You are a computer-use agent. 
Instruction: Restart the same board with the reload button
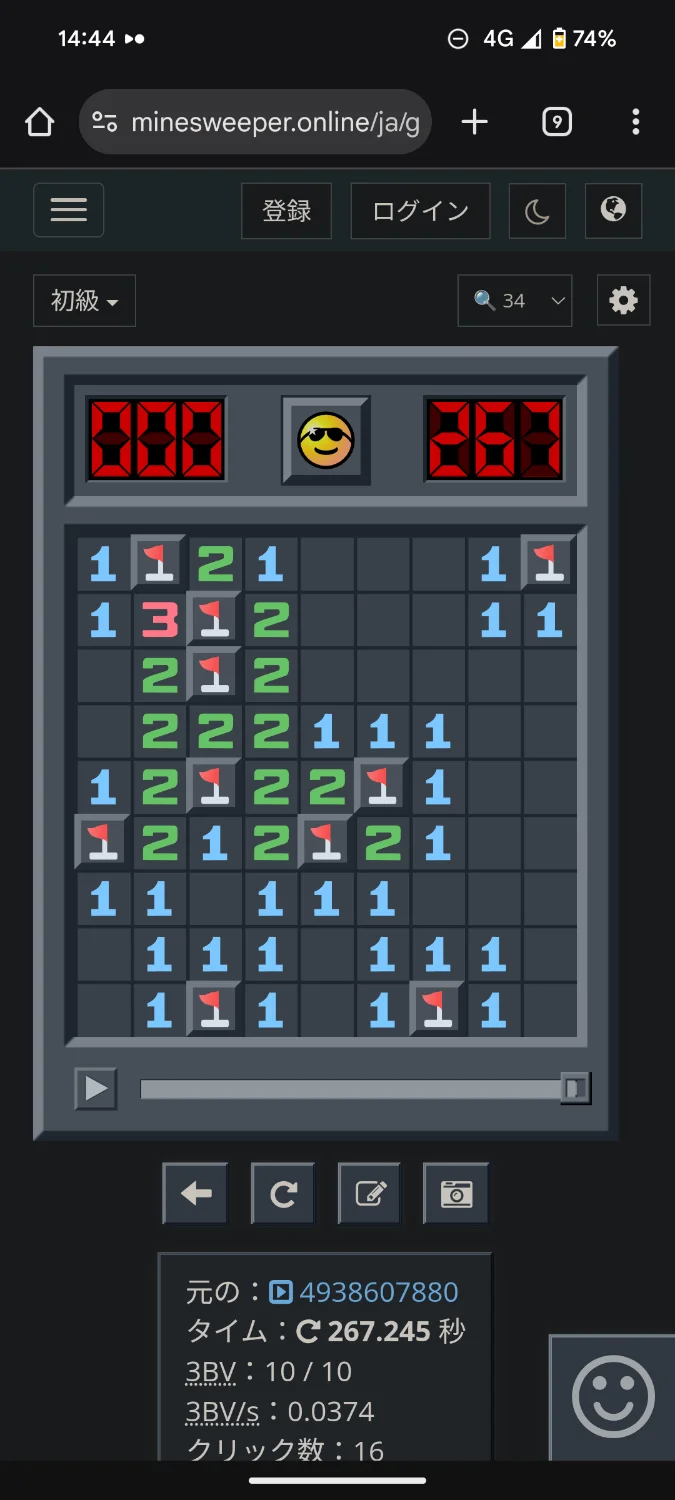(x=283, y=1193)
